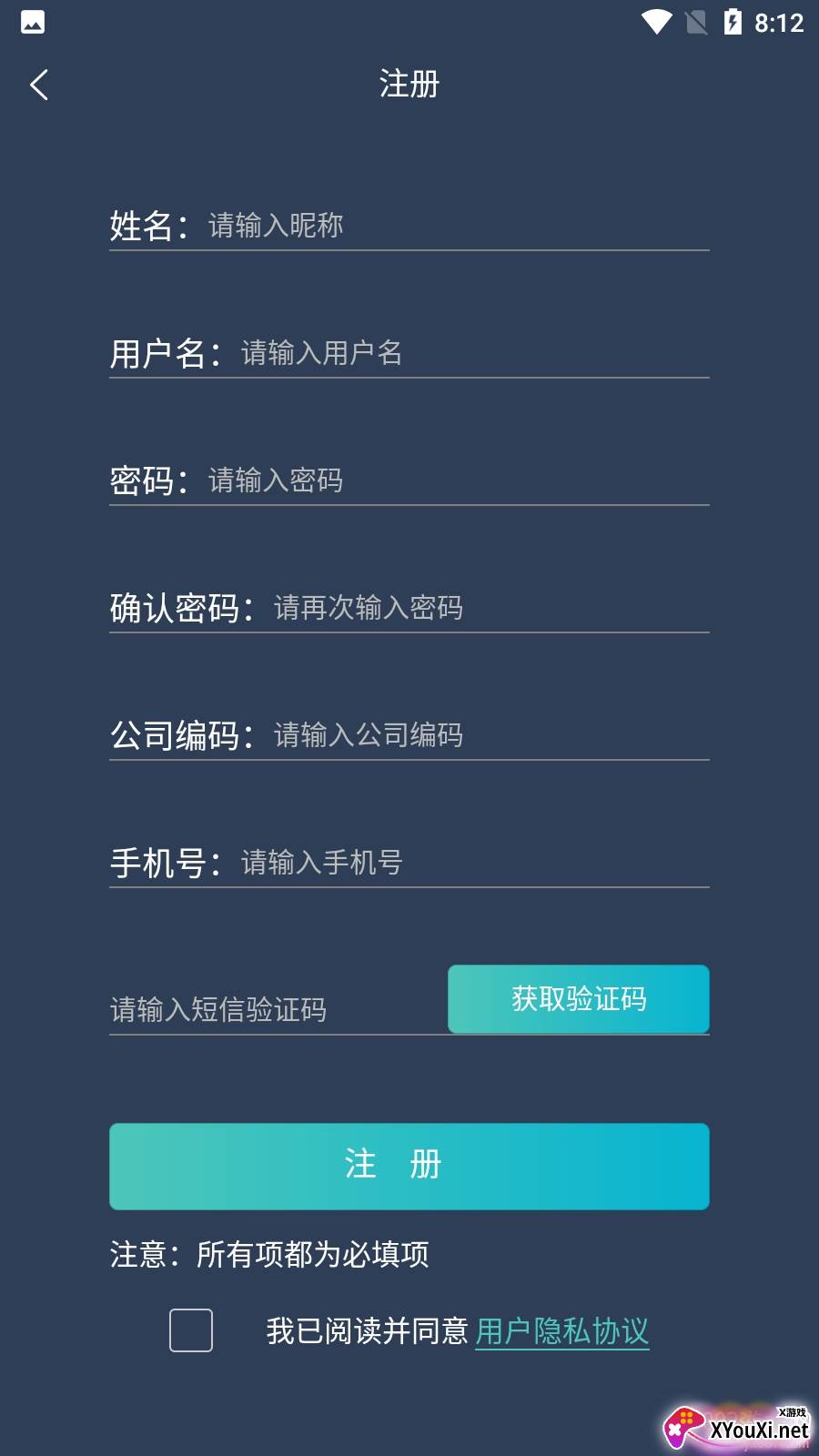The image size is (819, 1456).
Task: Open the 用户隐私协议 privacy policy link
Action: (x=561, y=1330)
